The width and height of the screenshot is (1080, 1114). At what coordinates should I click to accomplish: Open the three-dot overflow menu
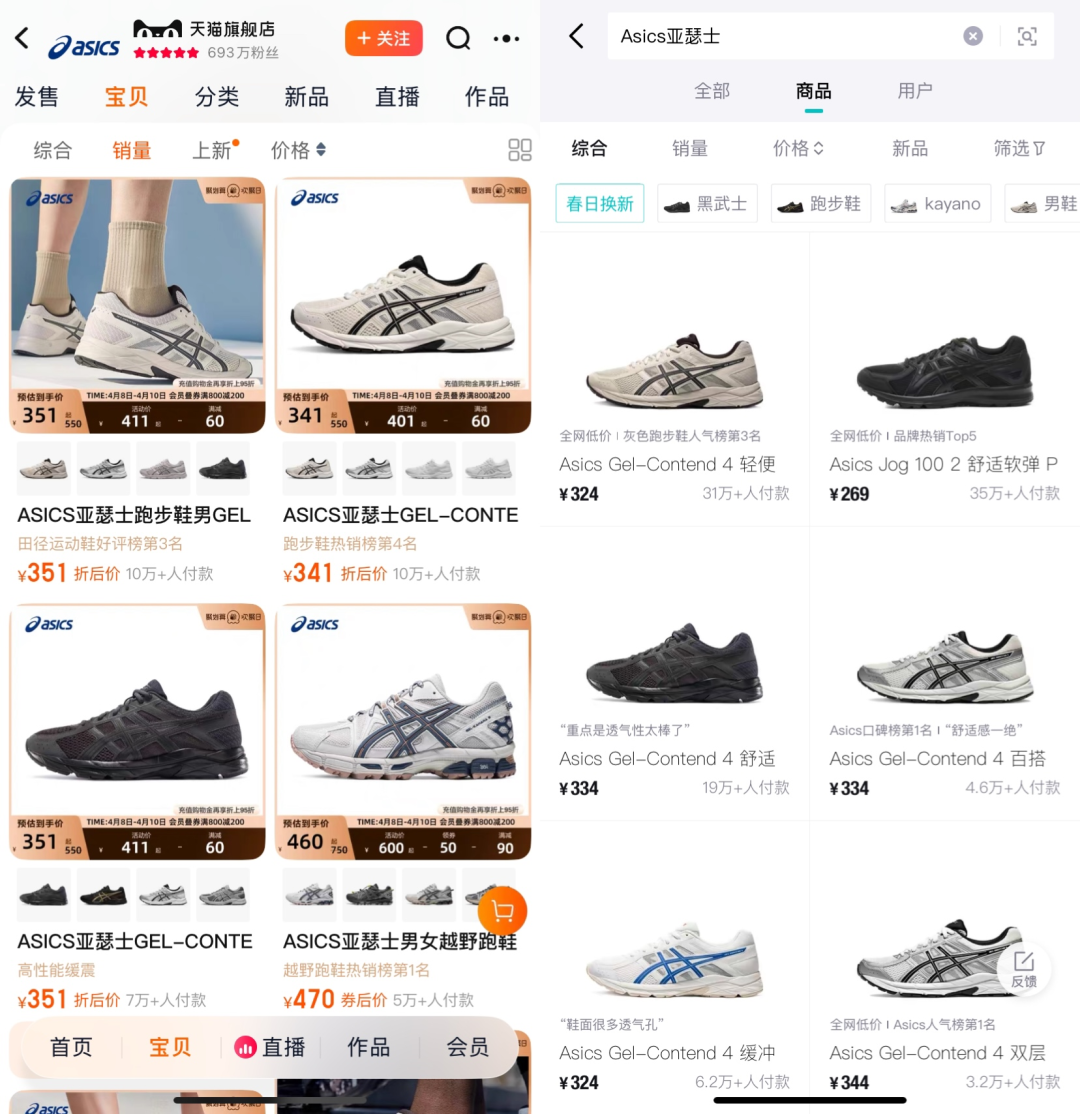coord(506,39)
